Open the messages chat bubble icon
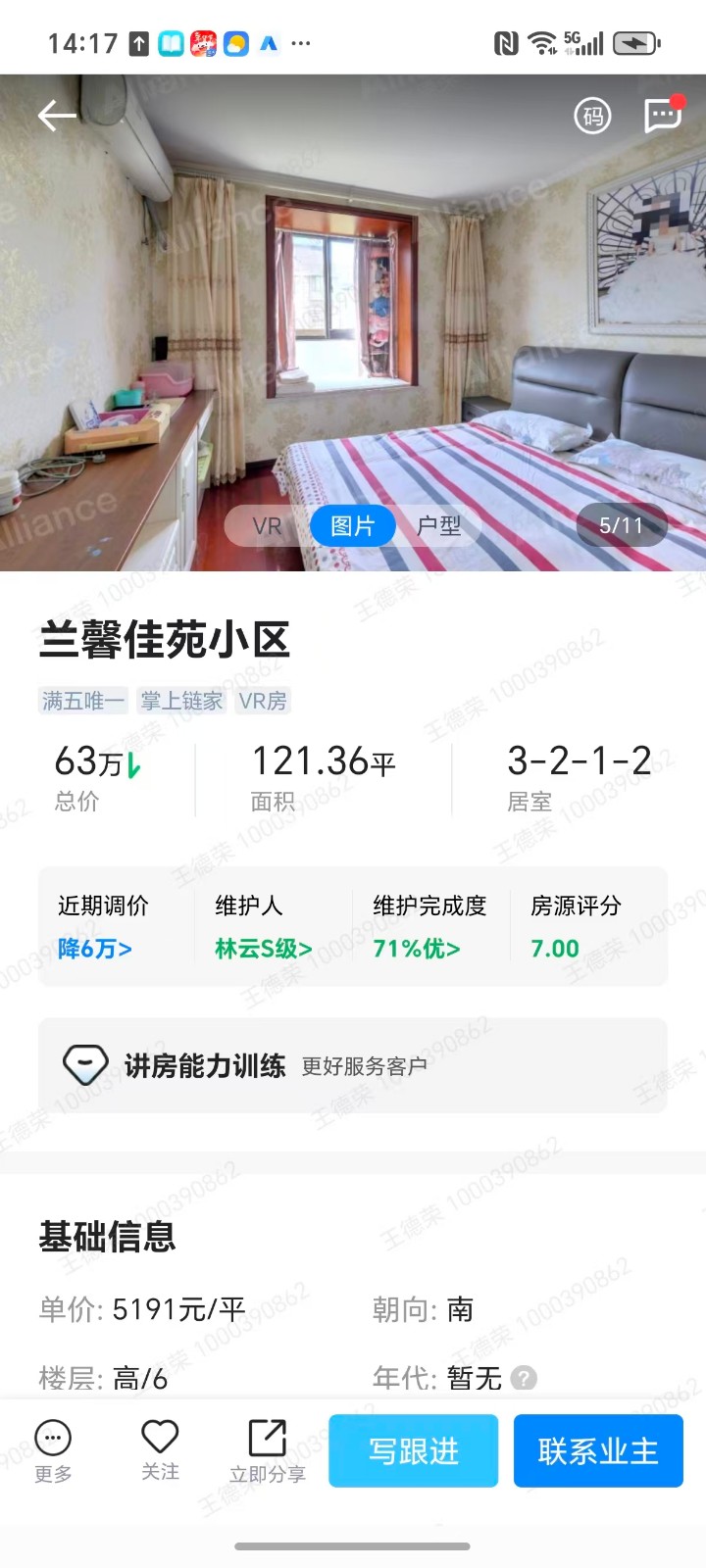Image resolution: width=706 pixels, height=1568 pixels. (663, 117)
